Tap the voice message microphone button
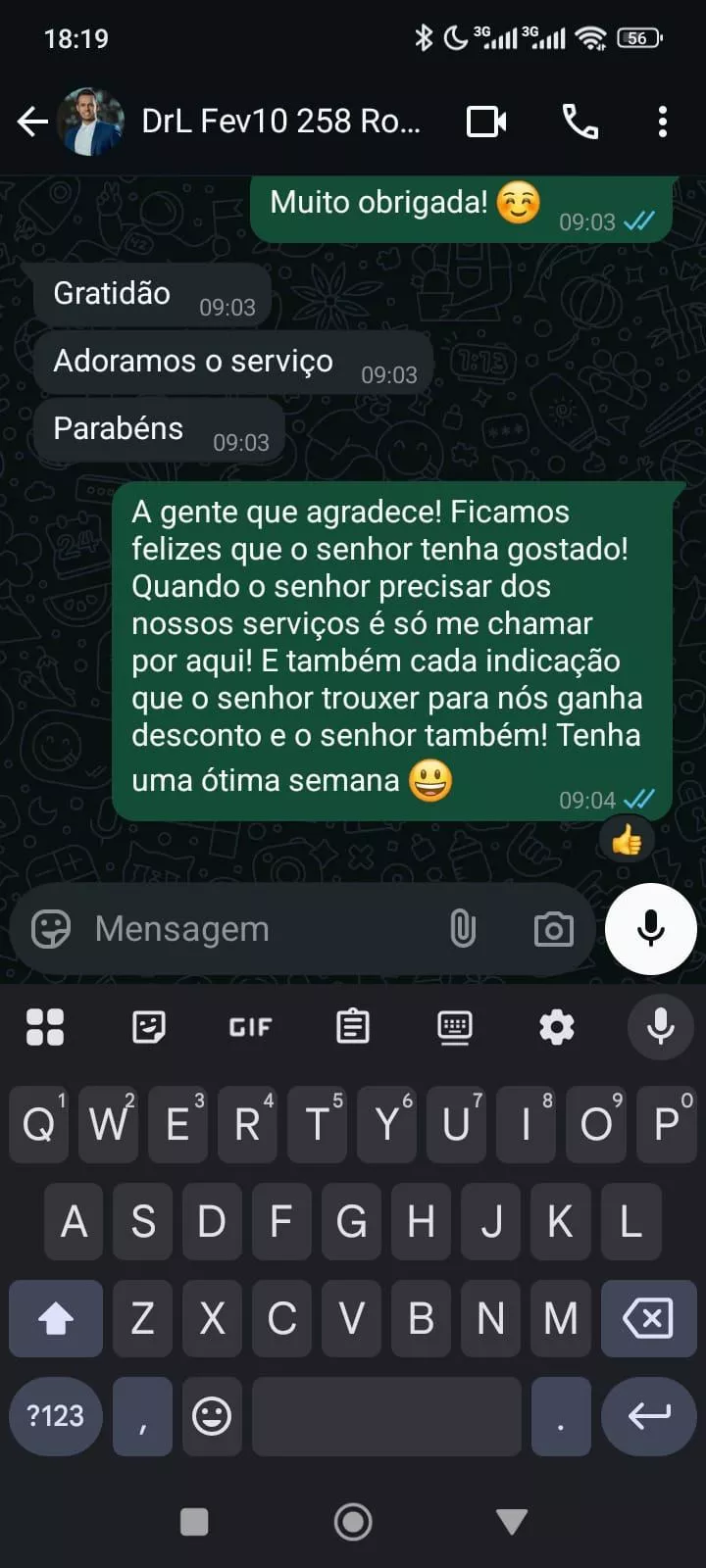Image resolution: width=706 pixels, height=1568 pixels. tap(651, 929)
